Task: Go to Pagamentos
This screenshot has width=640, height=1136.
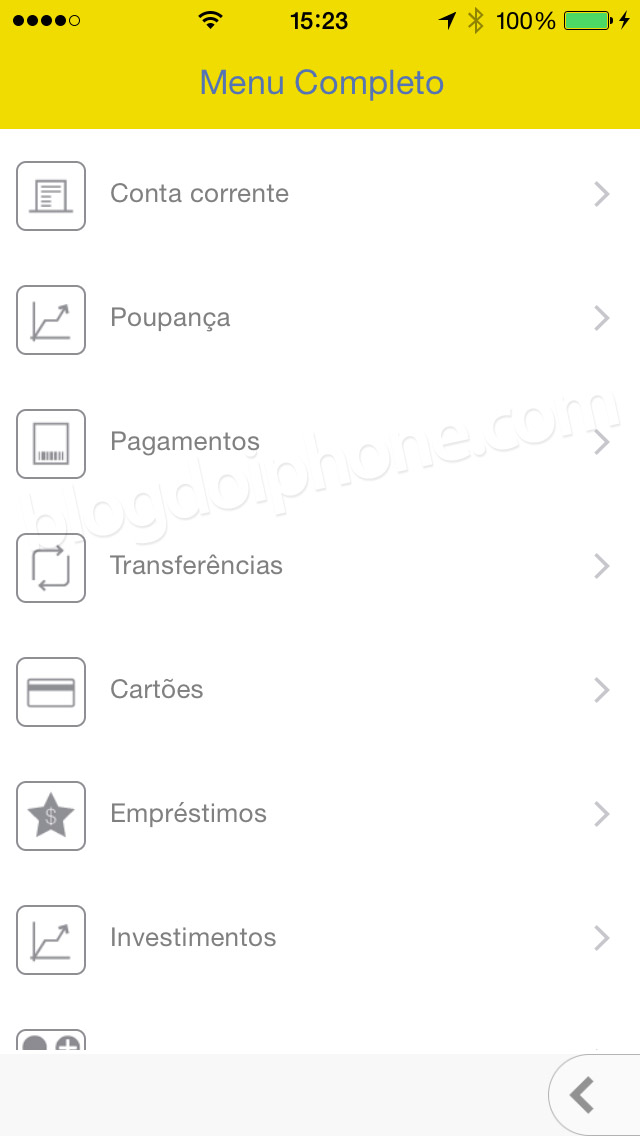Action: pos(320,443)
